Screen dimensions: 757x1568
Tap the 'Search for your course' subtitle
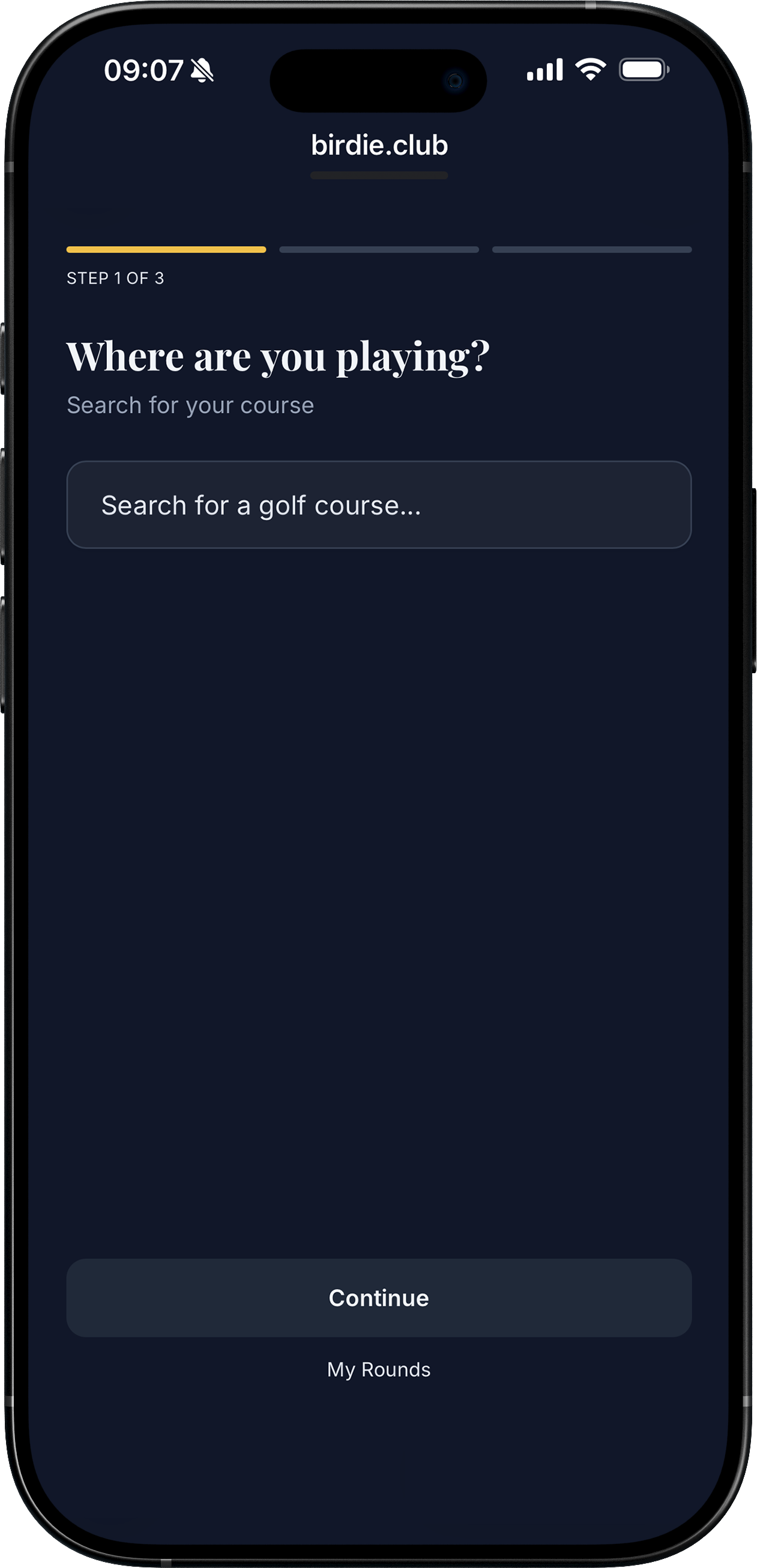190,404
